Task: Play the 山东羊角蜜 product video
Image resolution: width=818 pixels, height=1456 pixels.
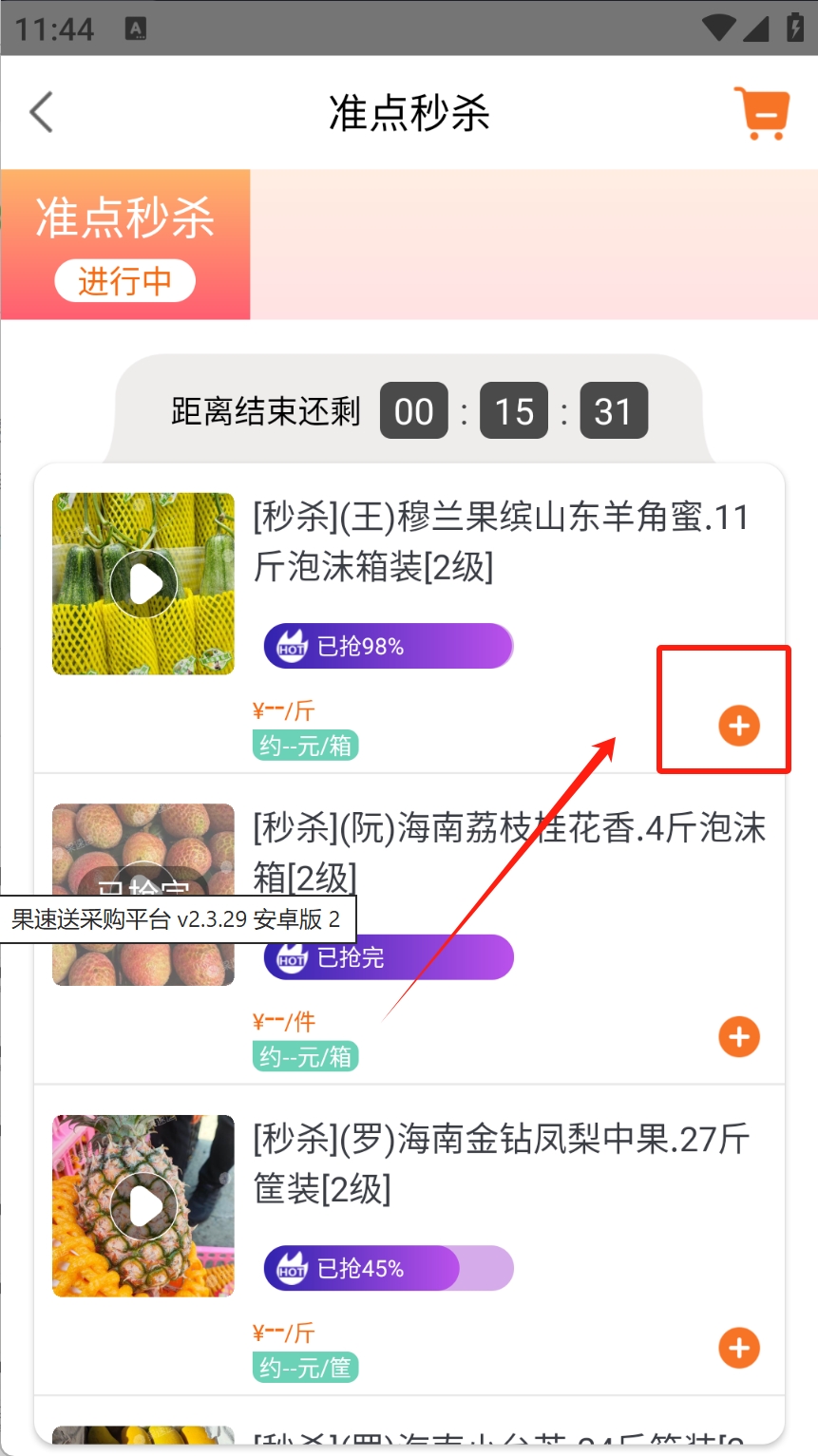Action: coord(143,584)
